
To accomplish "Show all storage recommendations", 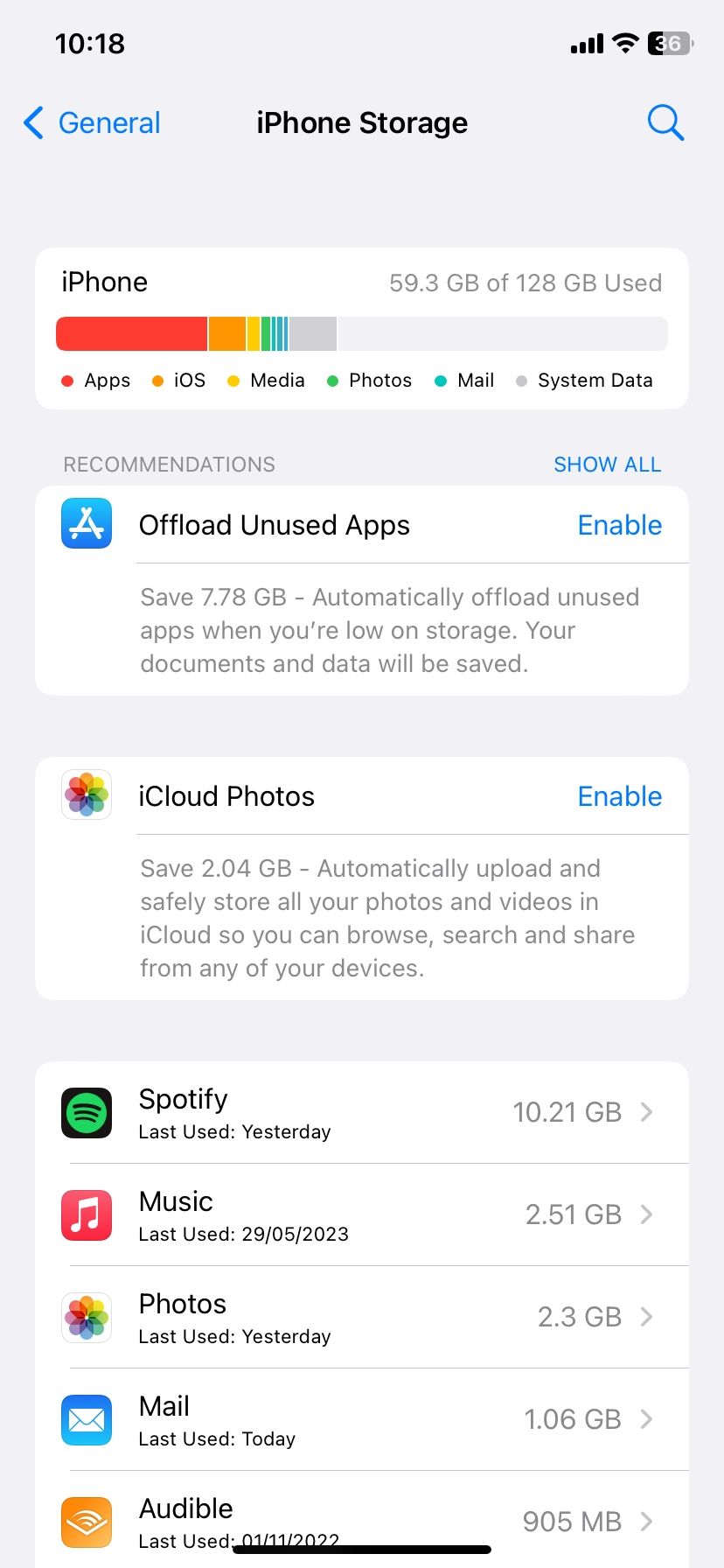I will pyautogui.click(x=607, y=465).
